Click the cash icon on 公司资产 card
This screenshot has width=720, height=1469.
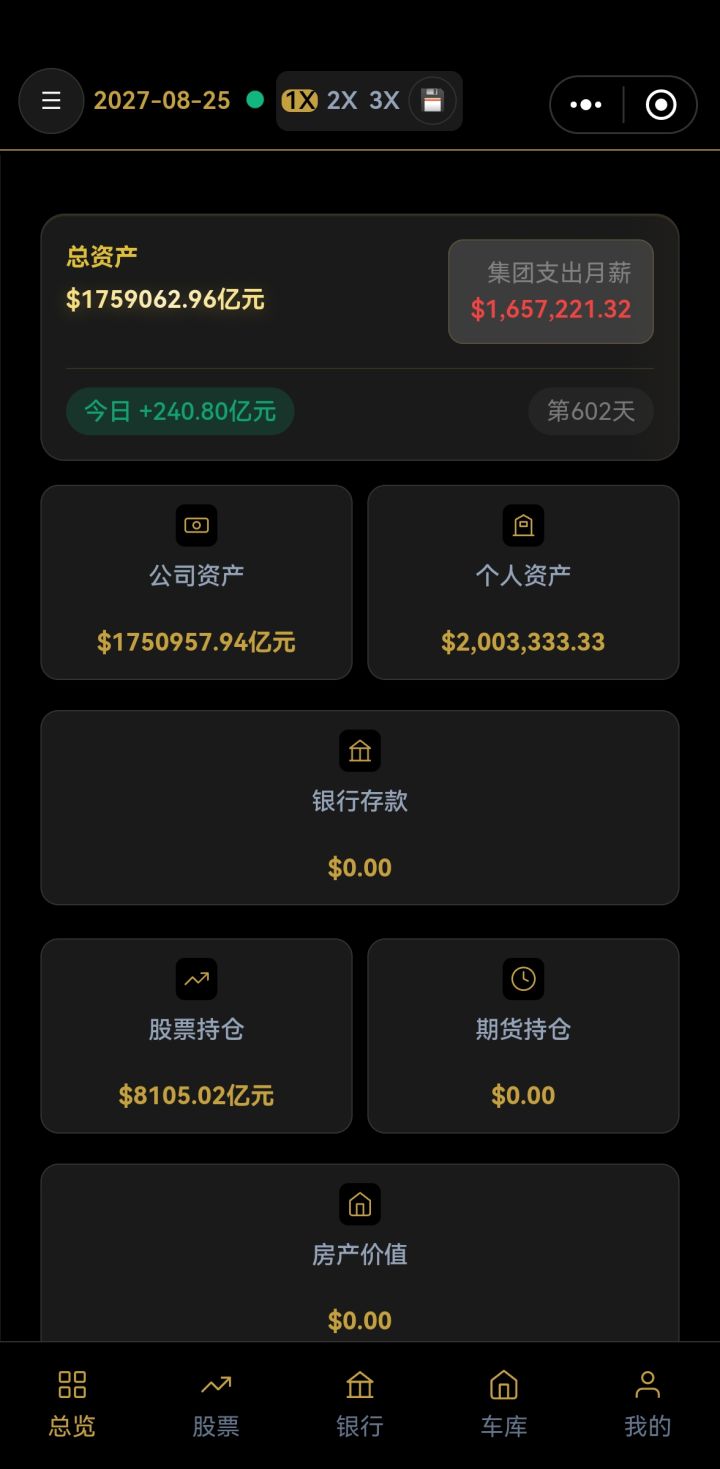point(196,526)
